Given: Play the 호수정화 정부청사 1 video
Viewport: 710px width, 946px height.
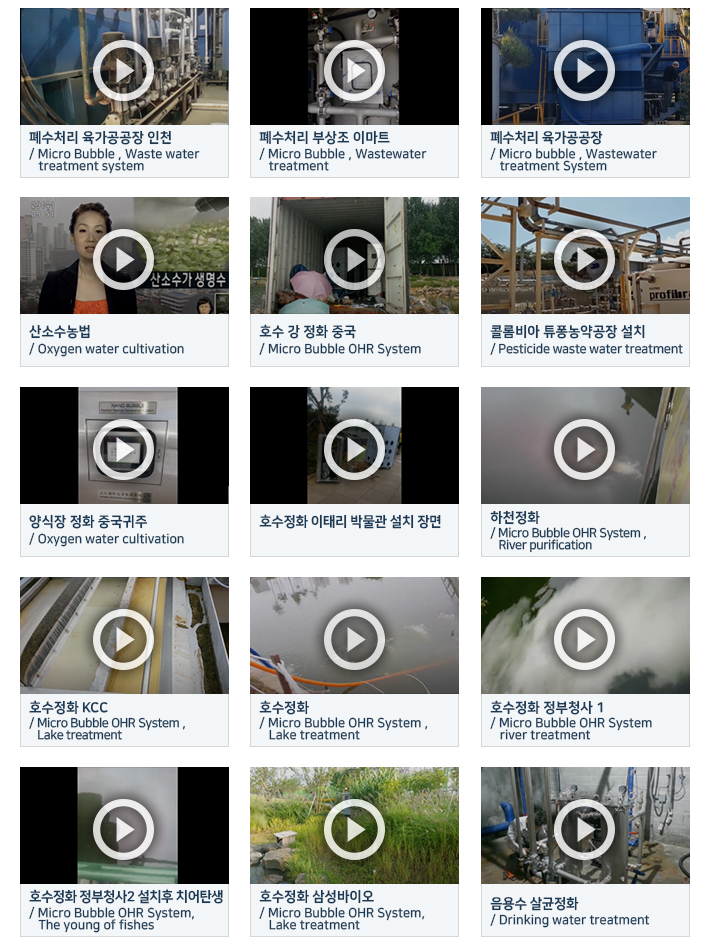Looking at the screenshot, I should tap(585, 639).
